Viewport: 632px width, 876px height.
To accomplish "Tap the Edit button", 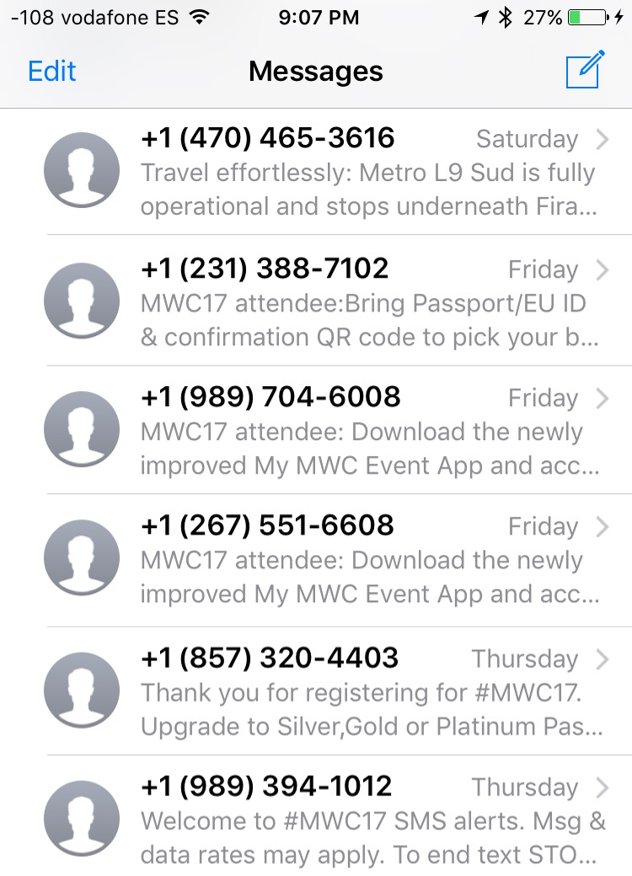I will click(52, 72).
